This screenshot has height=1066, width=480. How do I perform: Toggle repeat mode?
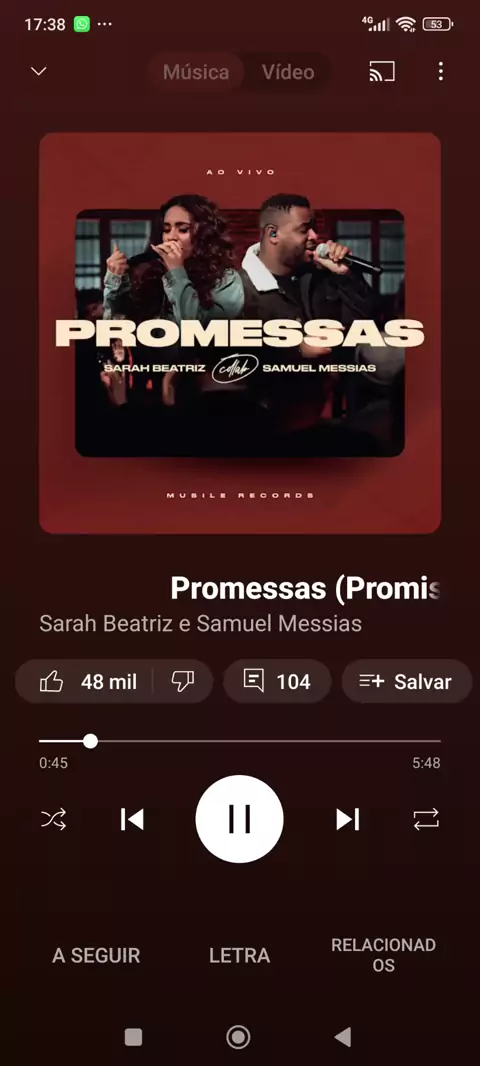[x=426, y=819]
